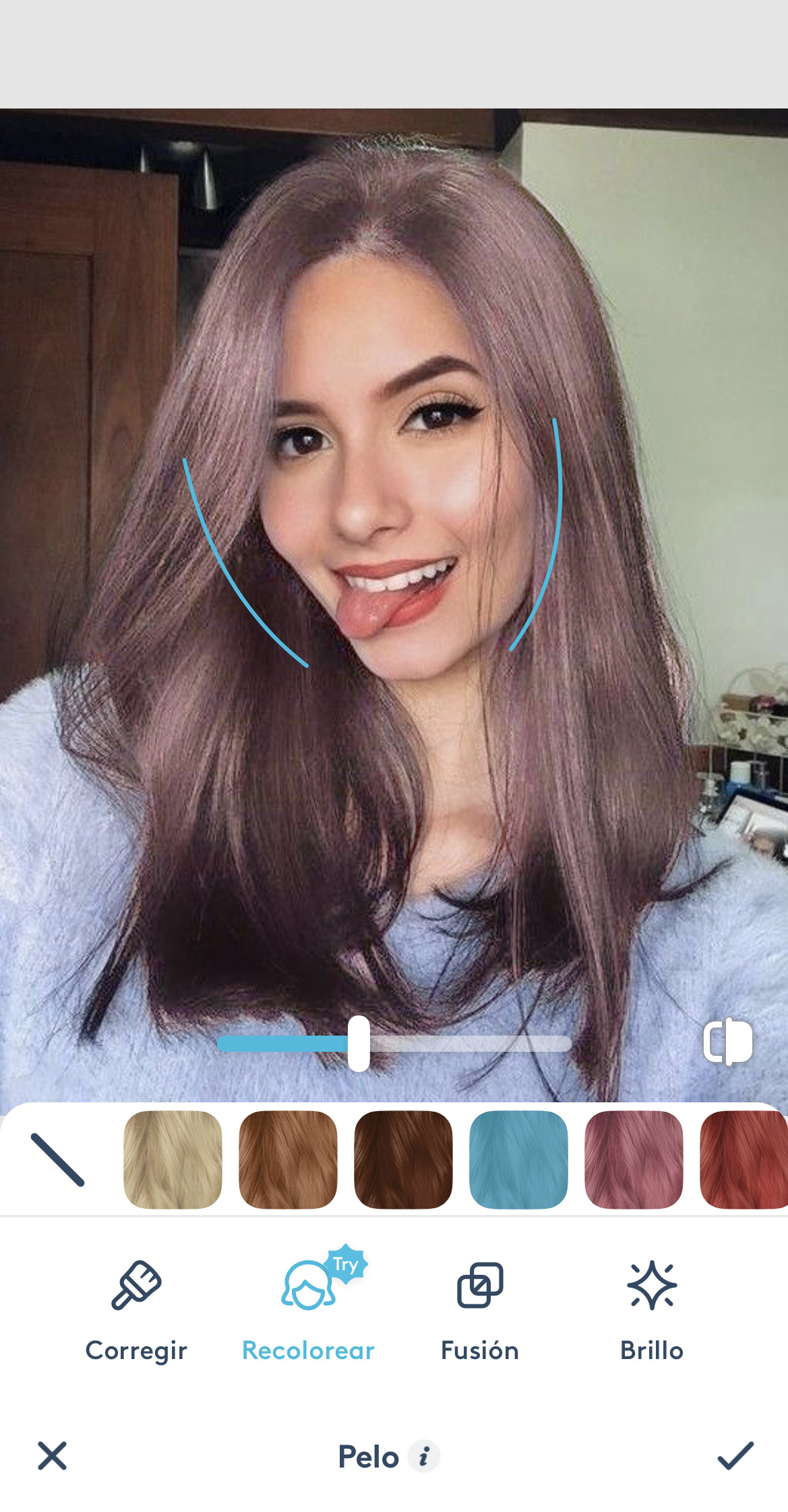Pick the dark brown hair color swatch

coord(403,1160)
